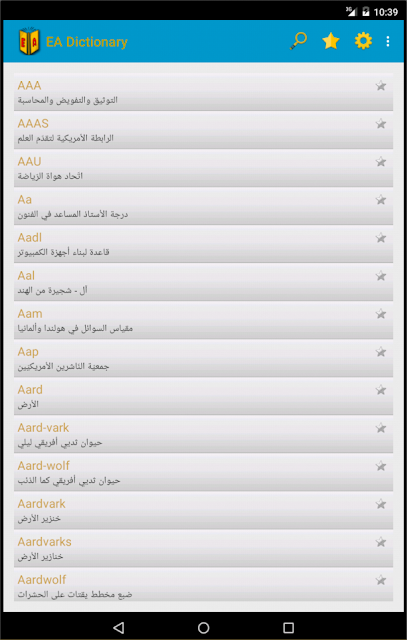Go to the home screen

point(203,627)
